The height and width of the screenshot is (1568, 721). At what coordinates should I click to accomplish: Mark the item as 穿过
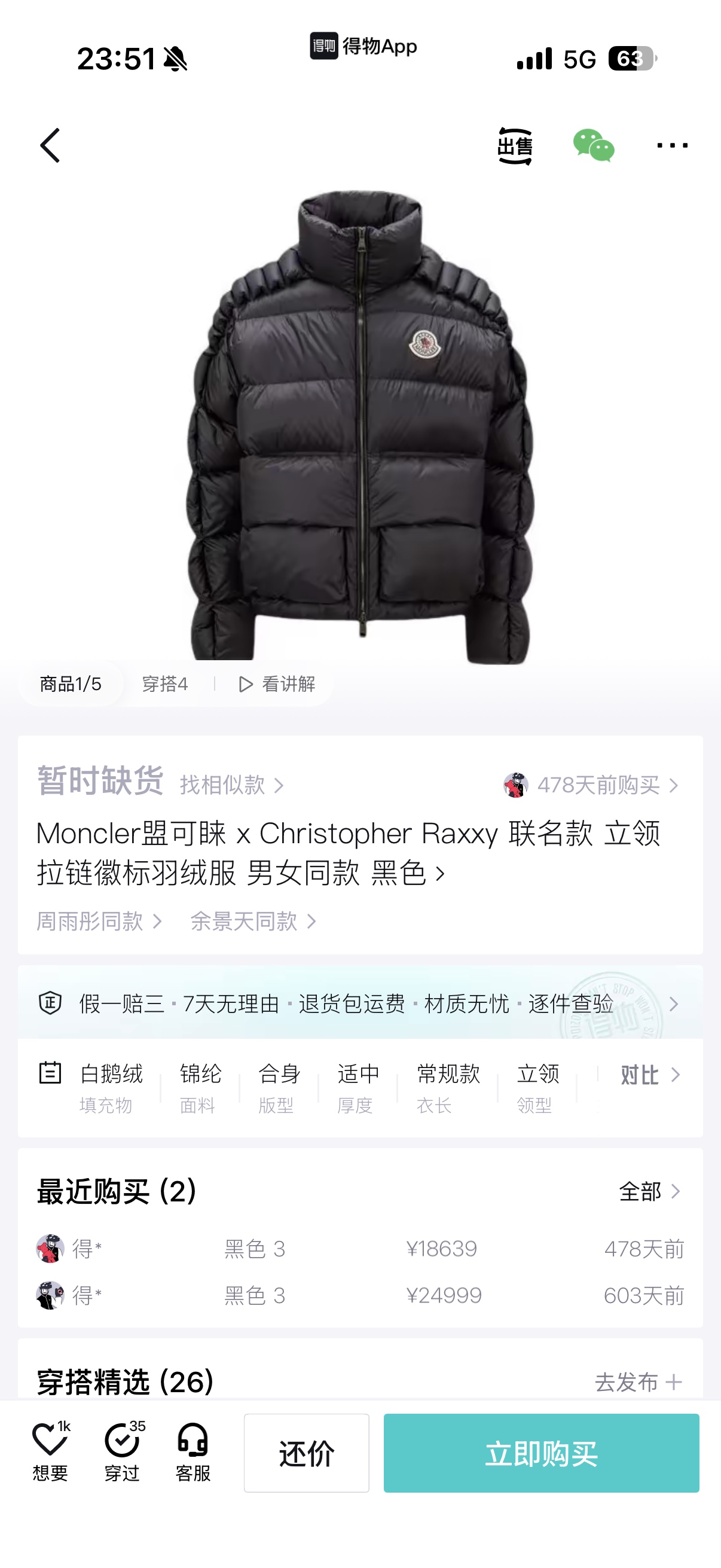pyautogui.click(x=123, y=1452)
